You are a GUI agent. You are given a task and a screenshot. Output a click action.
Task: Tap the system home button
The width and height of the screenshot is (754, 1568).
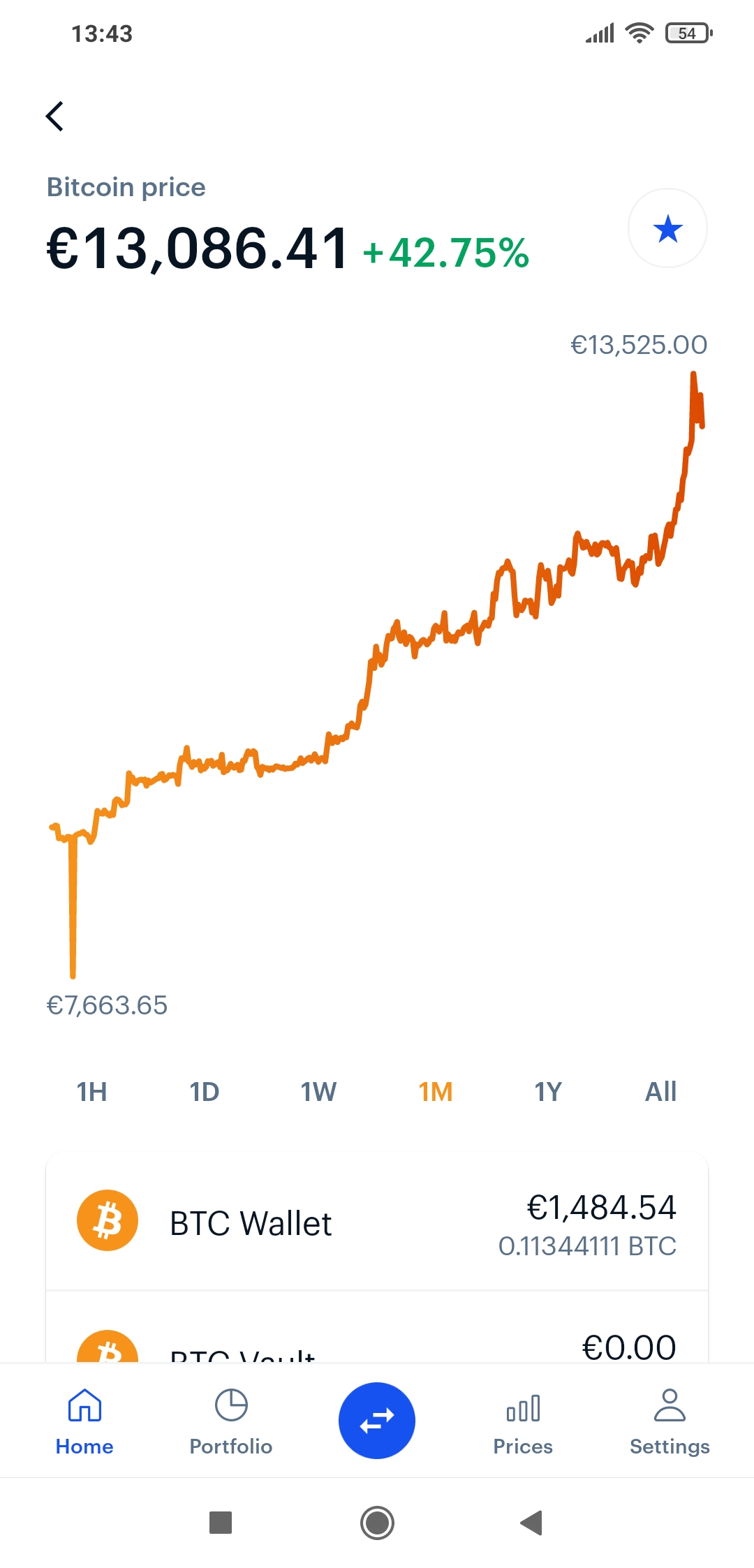pos(377,1523)
